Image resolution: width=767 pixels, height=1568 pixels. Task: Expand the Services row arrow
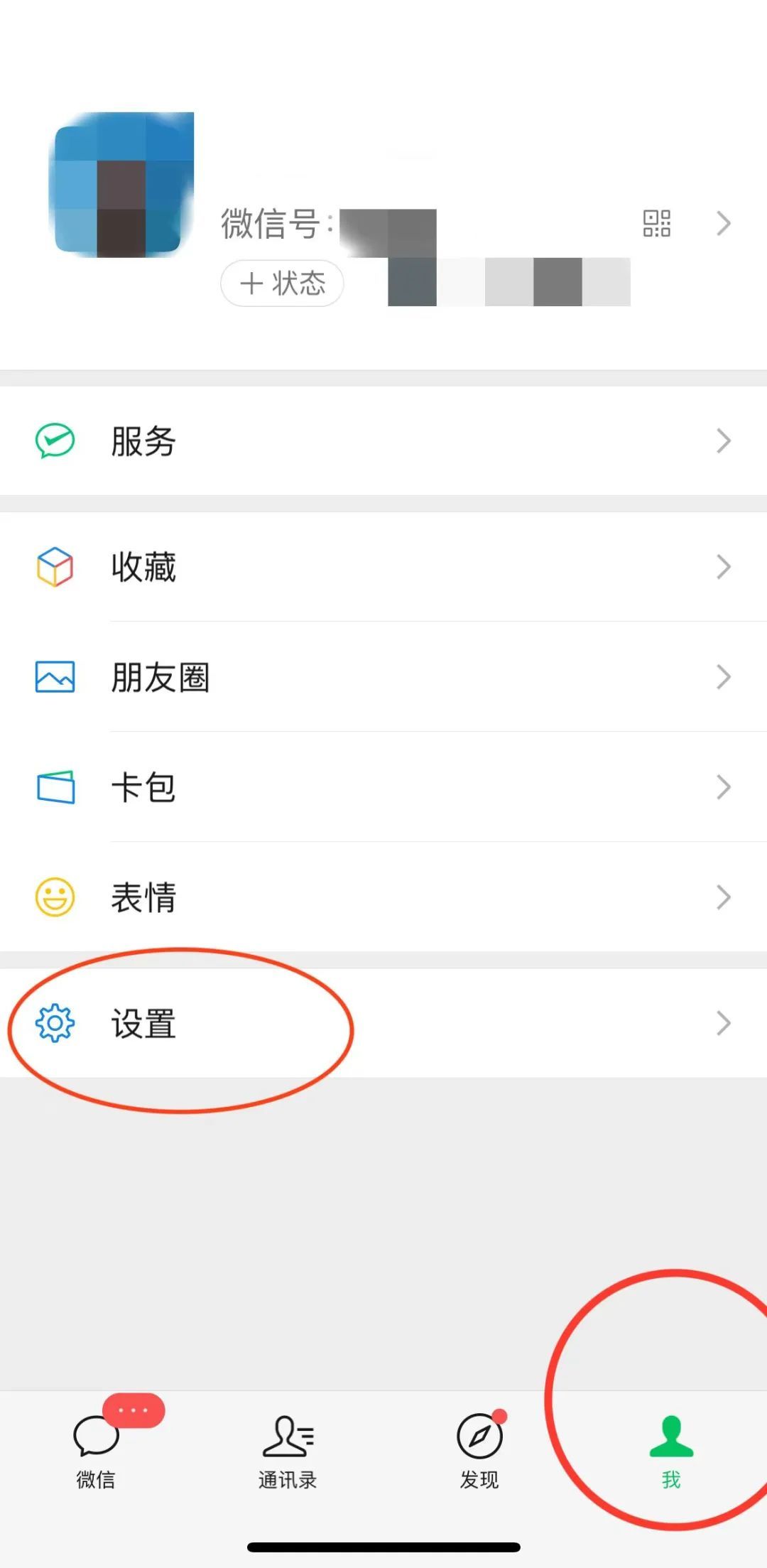(723, 440)
